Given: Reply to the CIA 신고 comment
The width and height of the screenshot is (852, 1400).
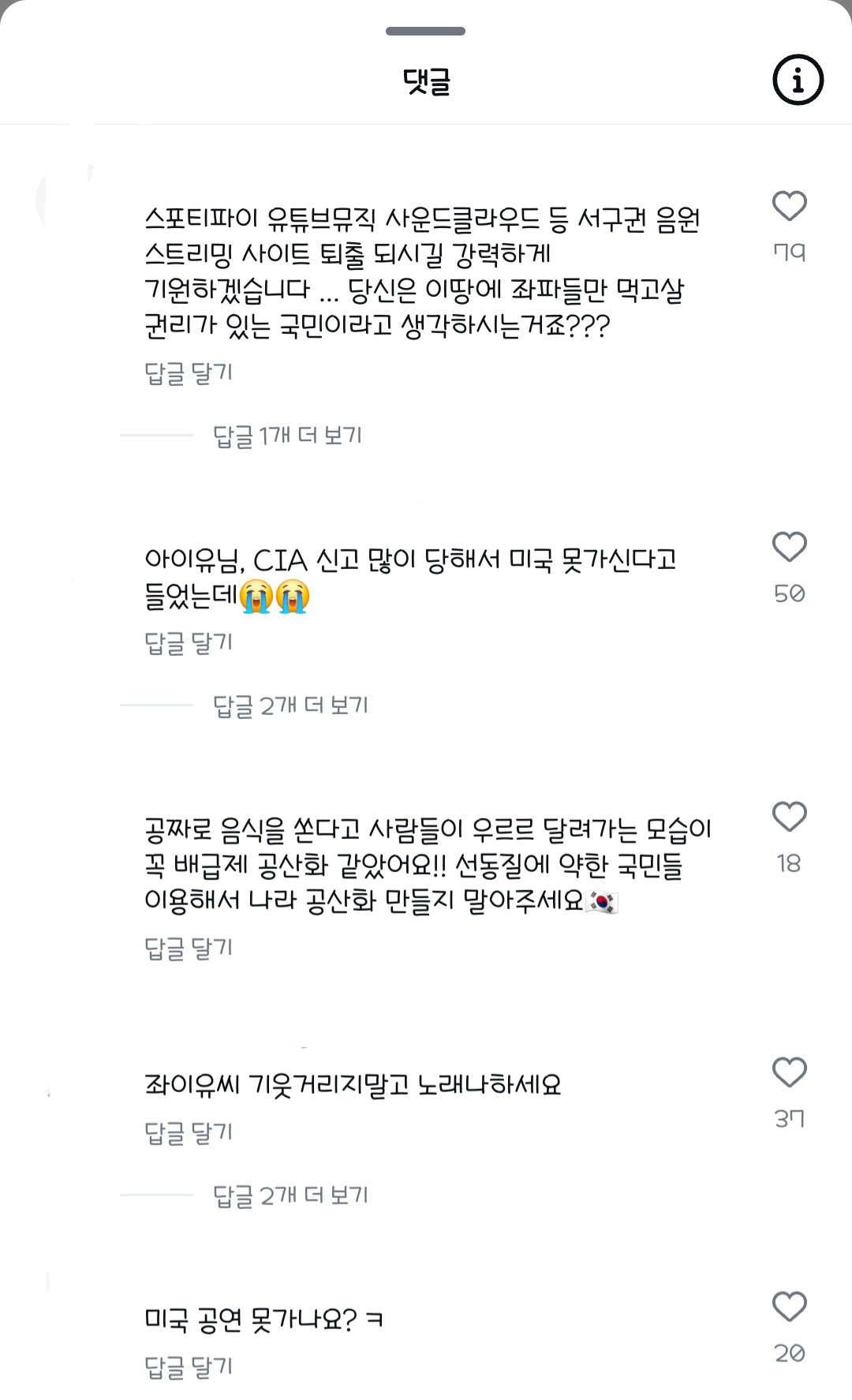Looking at the screenshot, I should pyautogui.click(x=189, y=642).
